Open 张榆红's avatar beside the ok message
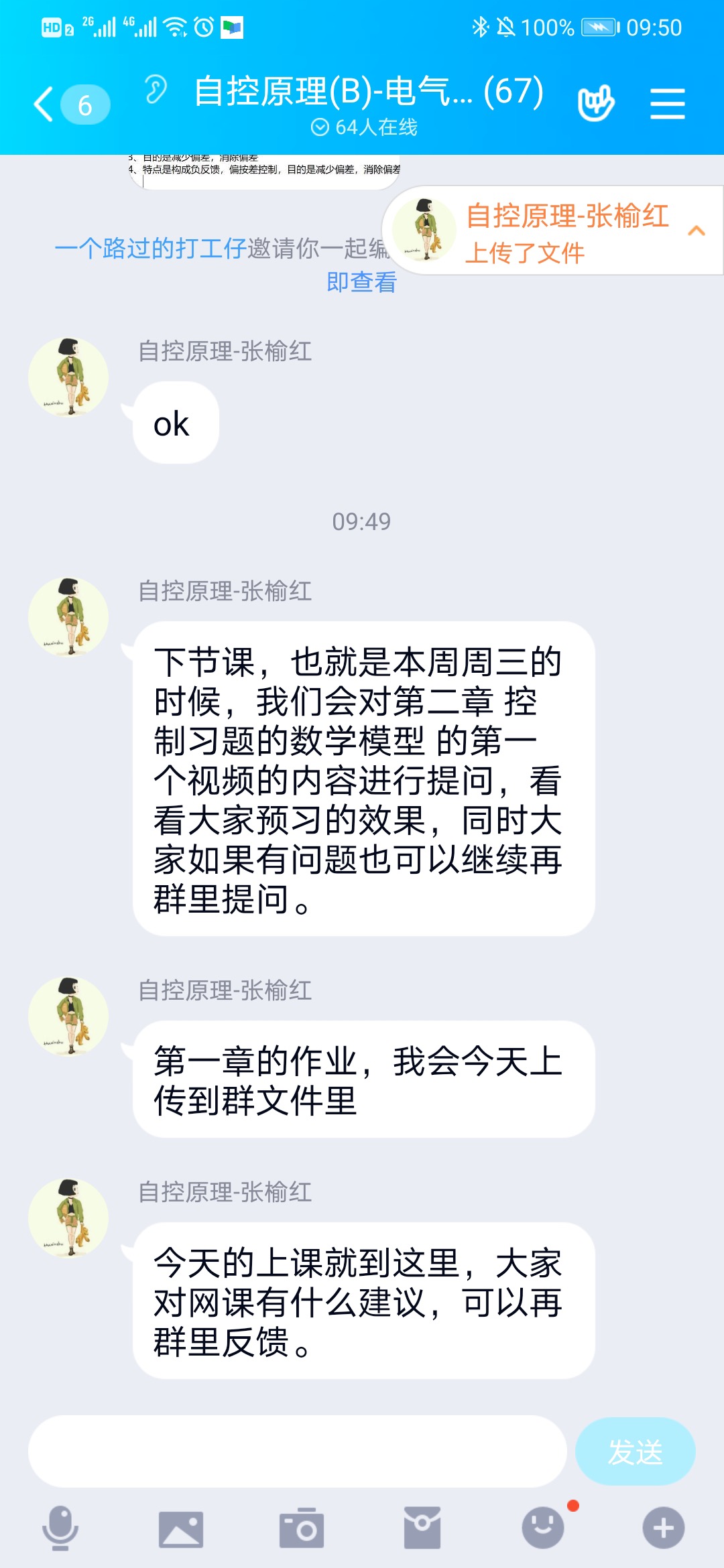This screenshot has width=724, height=1568. (68, 377)
